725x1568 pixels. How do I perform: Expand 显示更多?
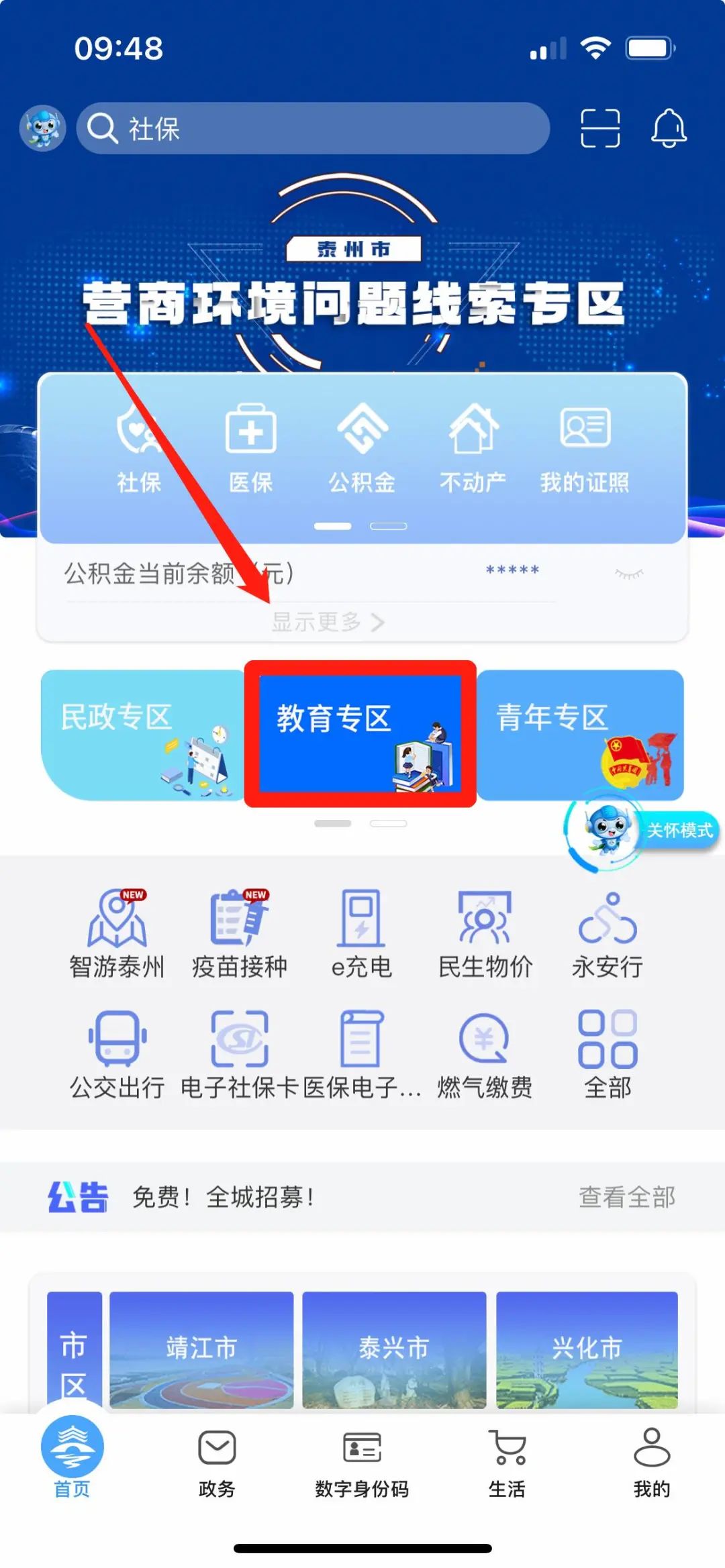[328, 622]
